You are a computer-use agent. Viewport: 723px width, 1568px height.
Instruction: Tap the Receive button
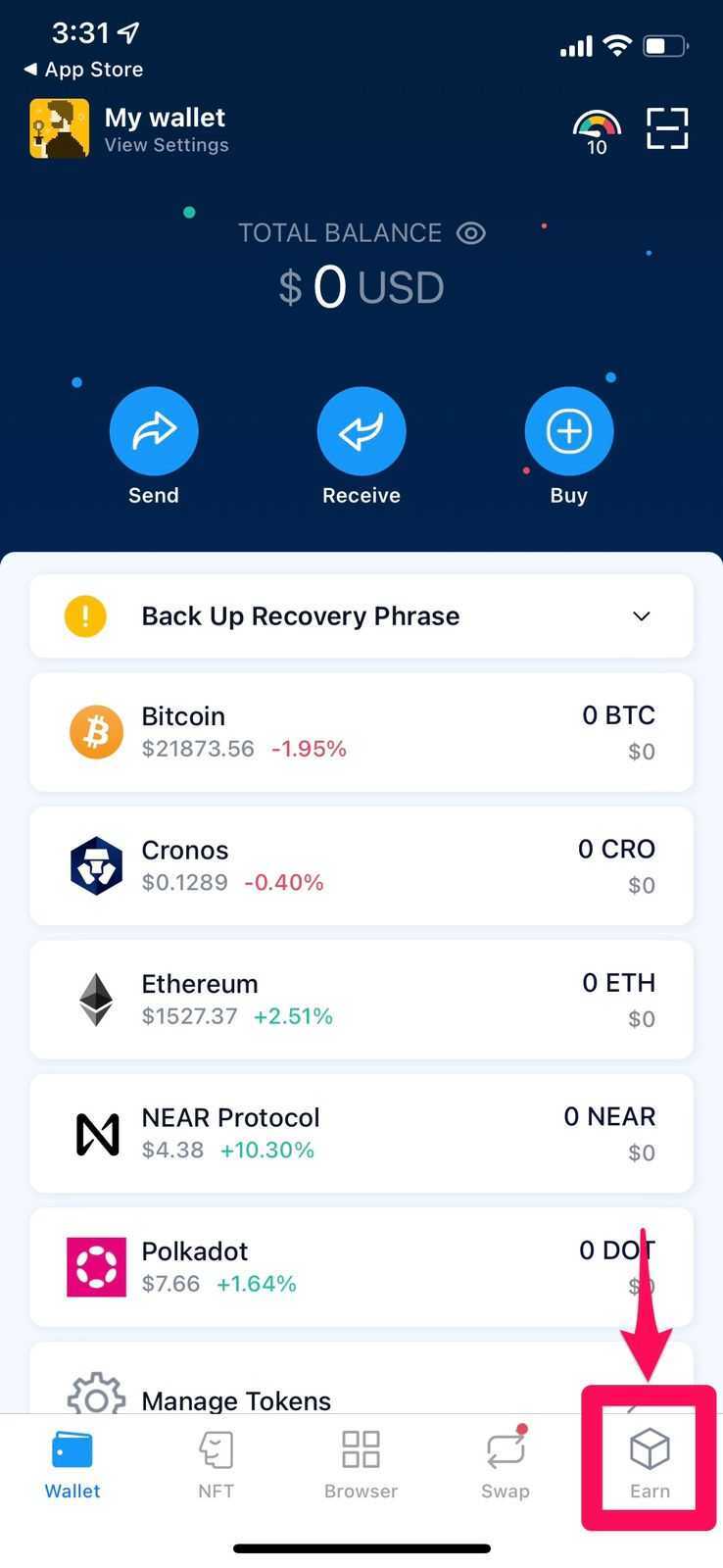361,431
